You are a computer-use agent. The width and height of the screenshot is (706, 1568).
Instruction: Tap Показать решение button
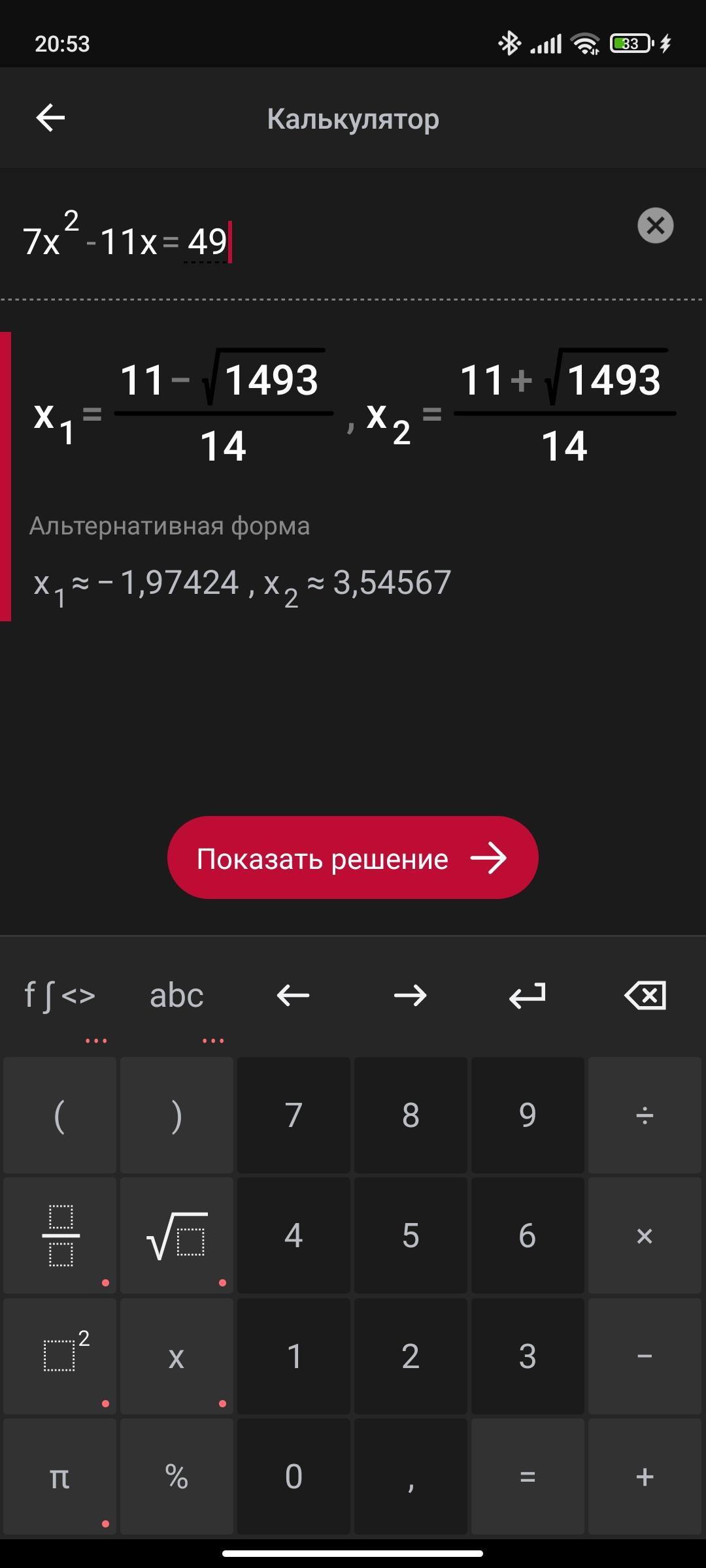click(352, 858)
